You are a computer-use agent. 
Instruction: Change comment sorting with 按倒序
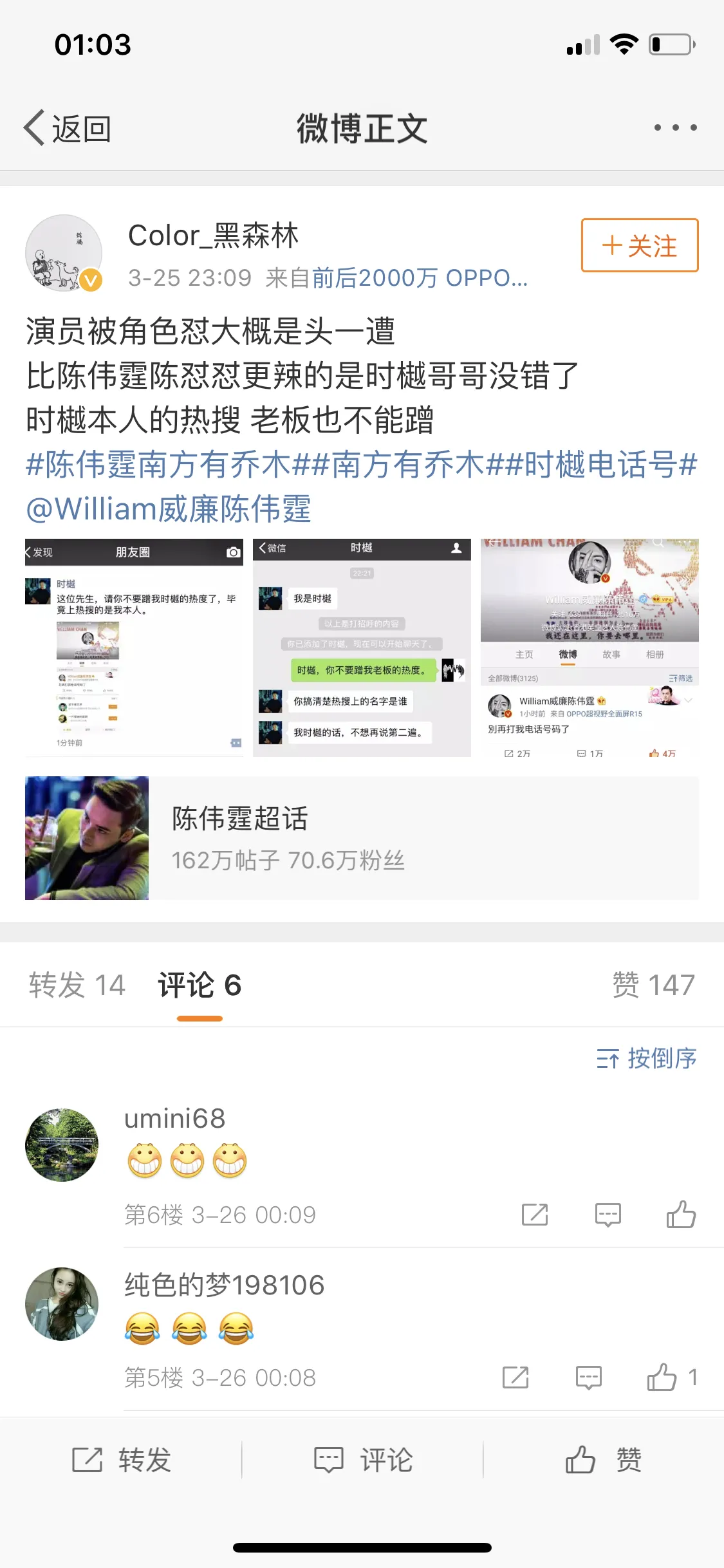tap(646, 1058)
